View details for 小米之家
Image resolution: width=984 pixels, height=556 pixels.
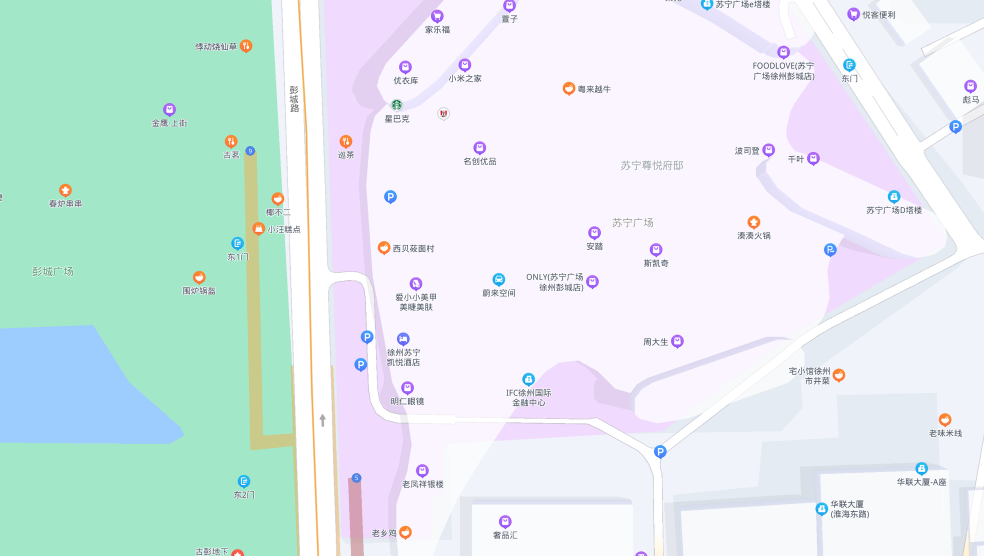coord(465,65)
